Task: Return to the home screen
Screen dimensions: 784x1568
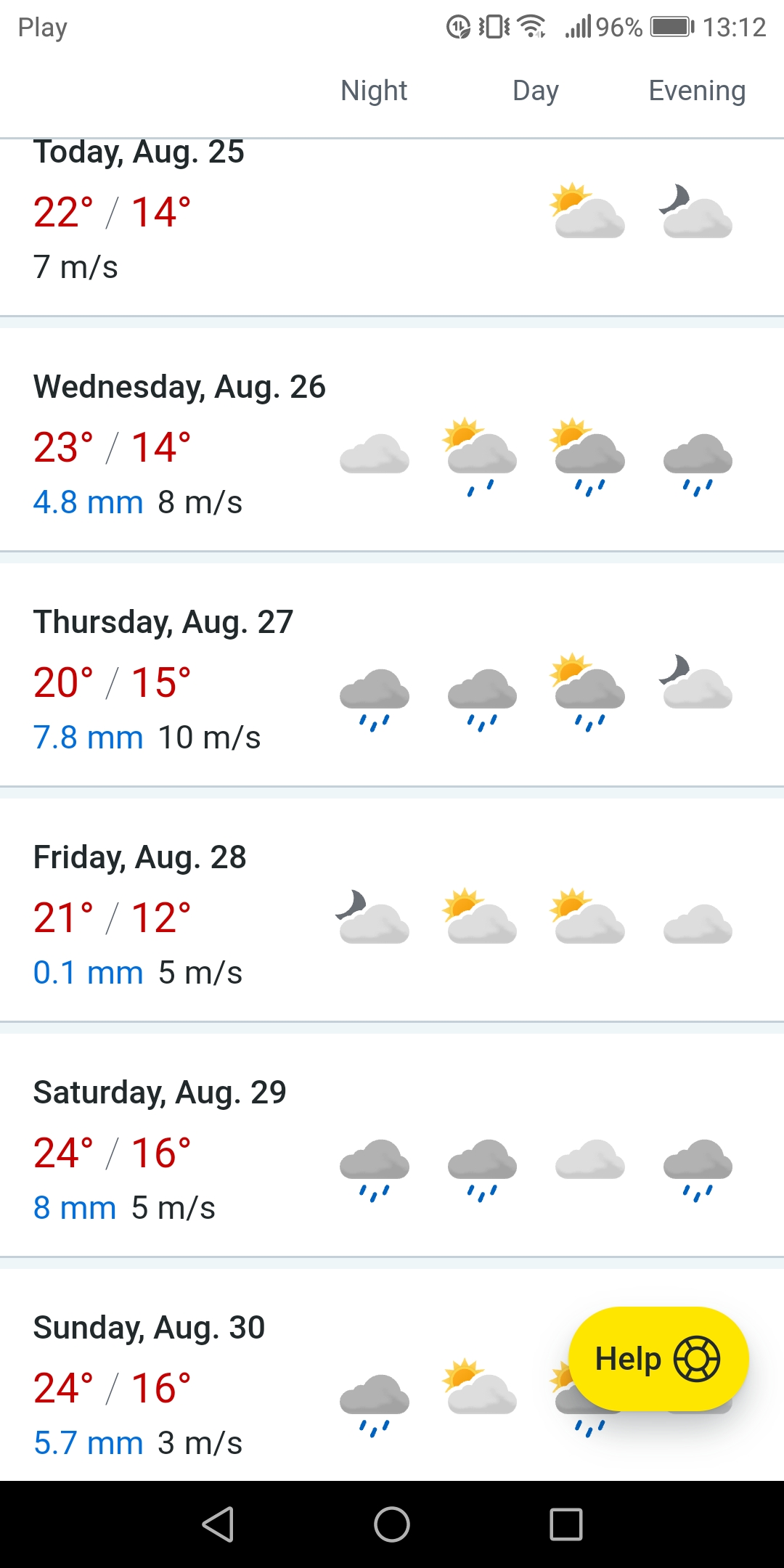Action: coord(392,1524)
